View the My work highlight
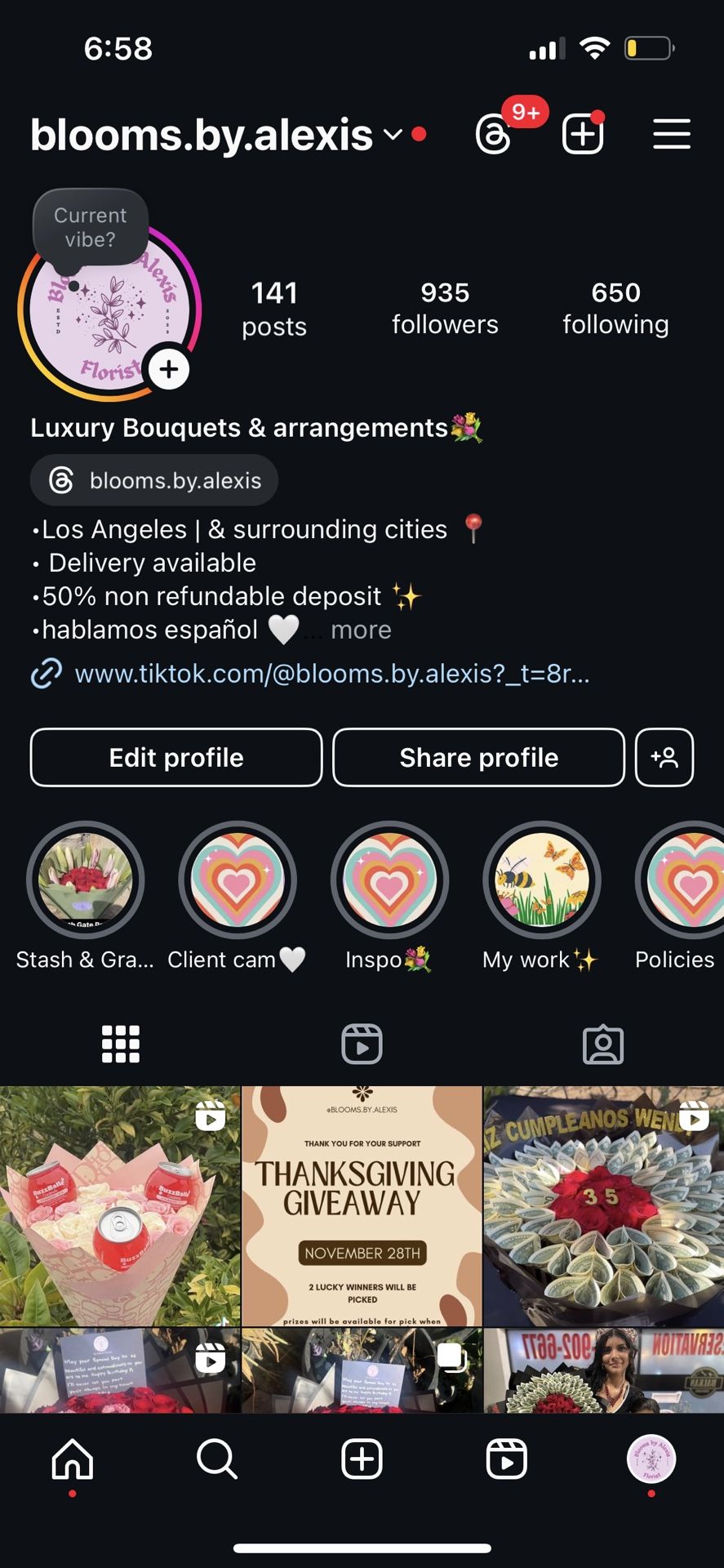The image size is (724, 1568). tap(542, 880)
